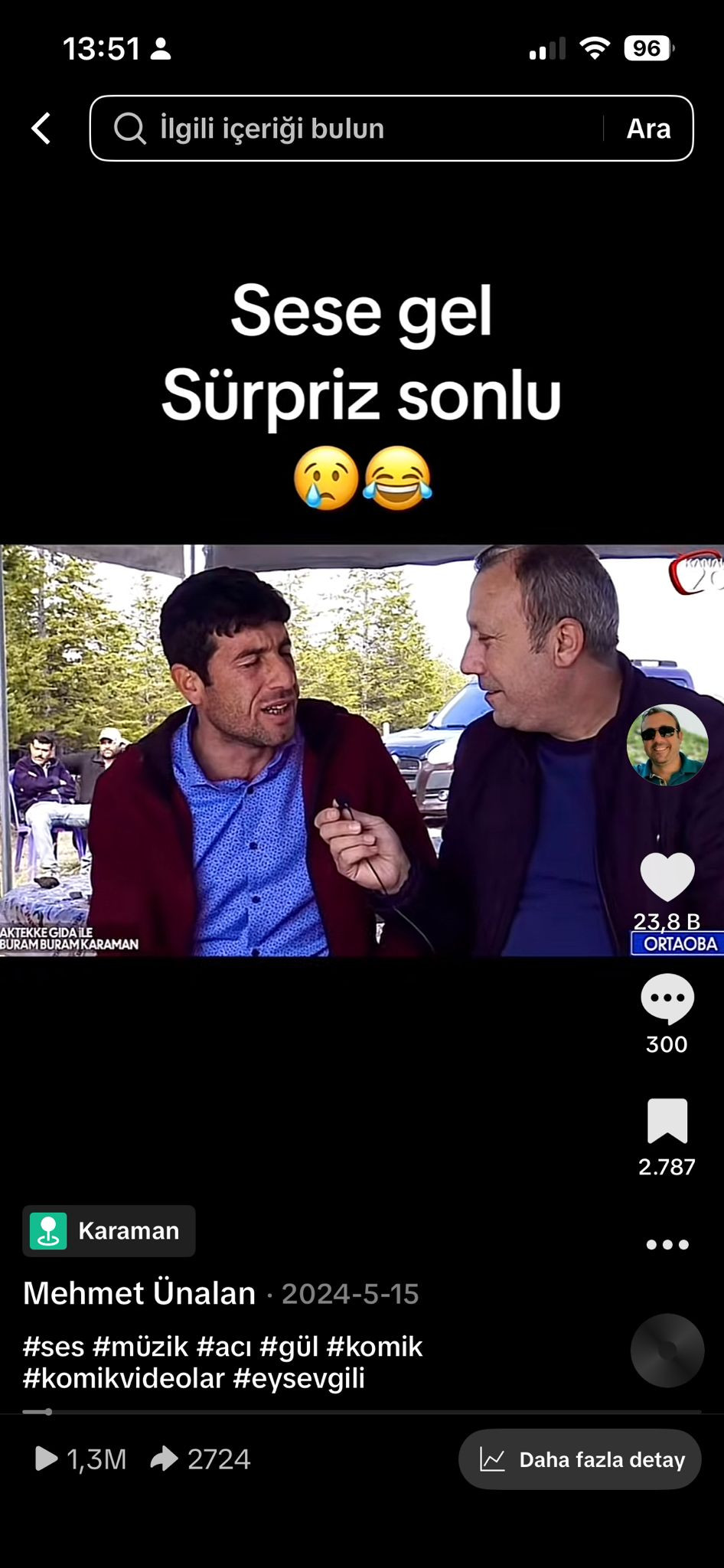
Task: Like this video with the heart
Action: coord(667,877)
